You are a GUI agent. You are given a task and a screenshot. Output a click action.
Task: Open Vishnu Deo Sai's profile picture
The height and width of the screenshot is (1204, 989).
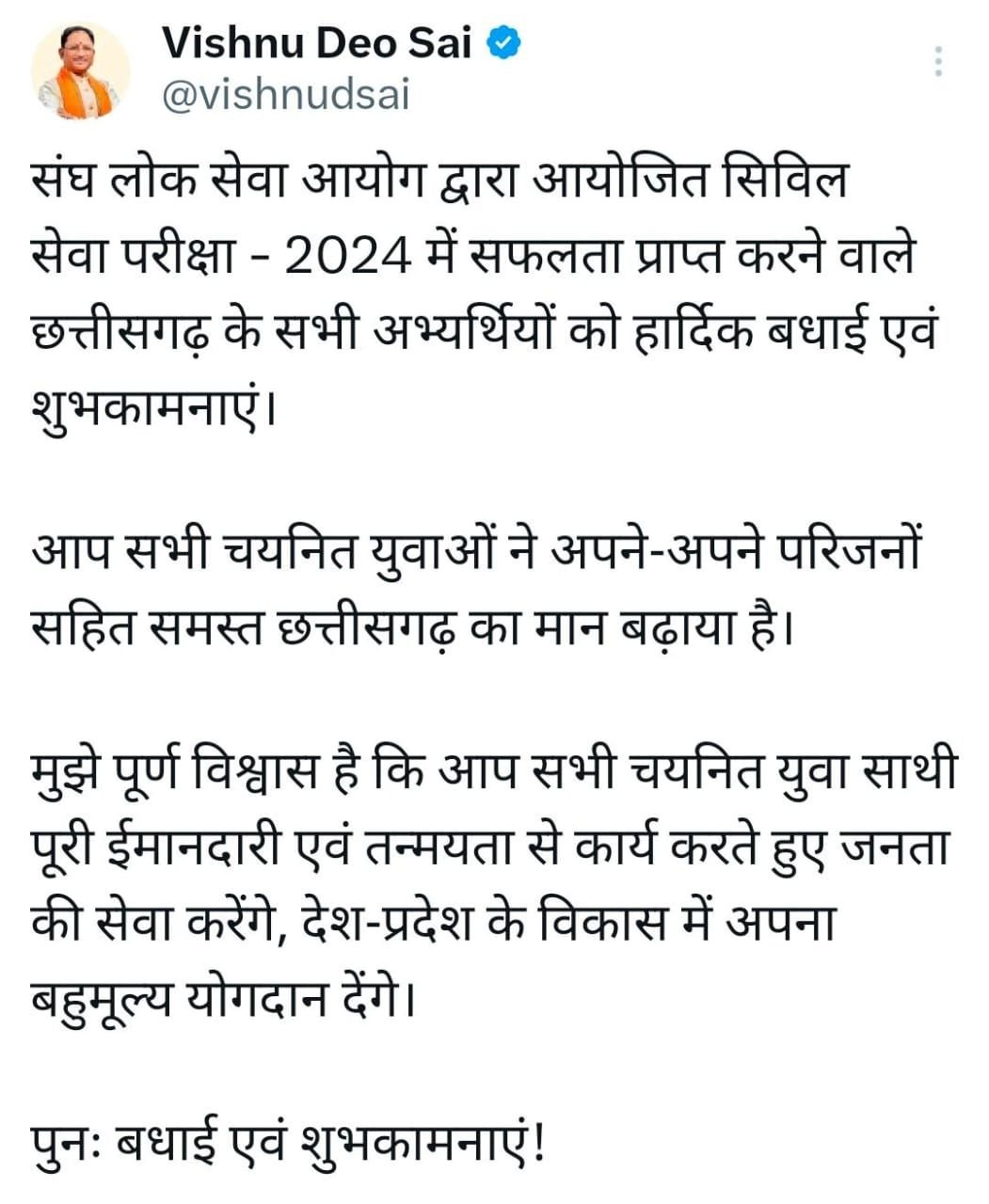click(x=80, y=72)
